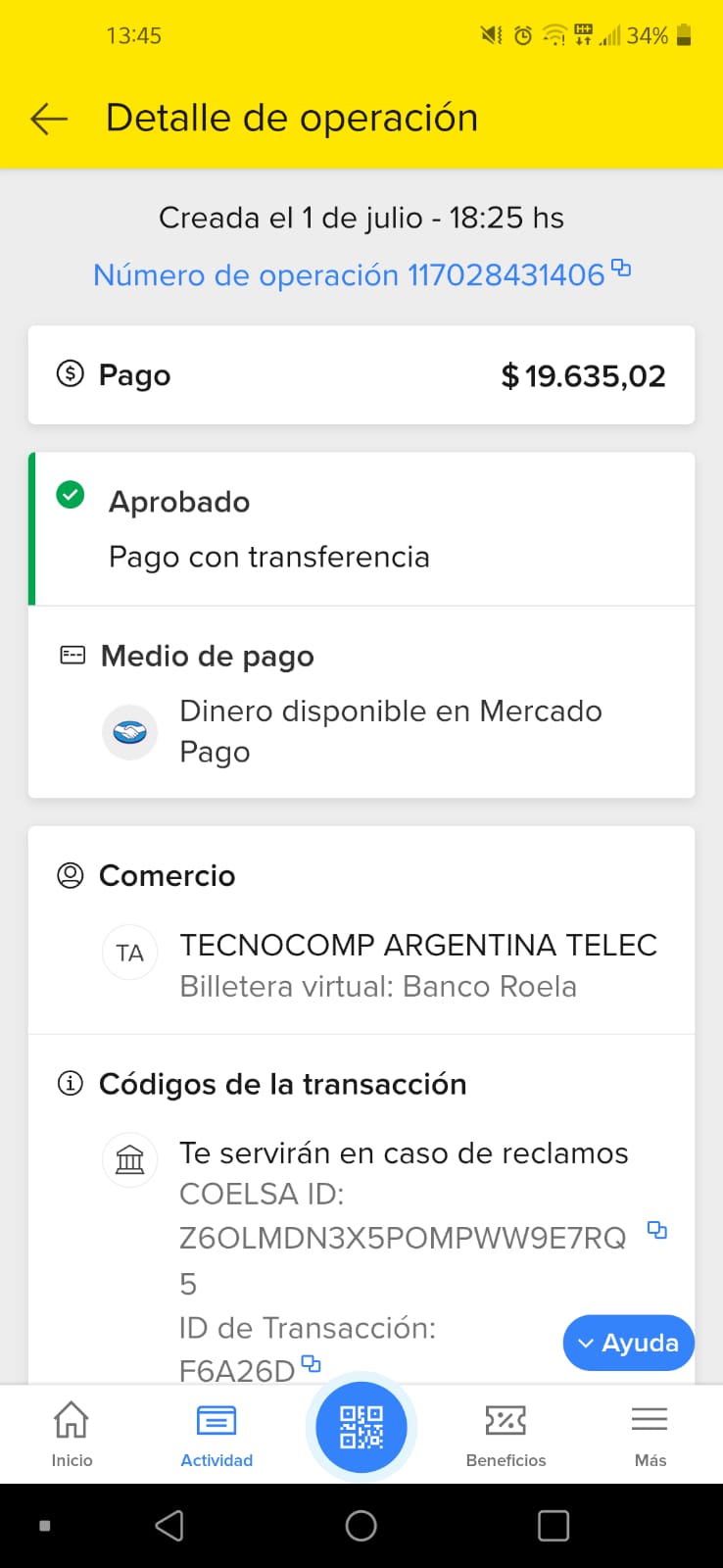
Task: Tap the system home button
Action: pyautogui.click(x=361, y=1526)
